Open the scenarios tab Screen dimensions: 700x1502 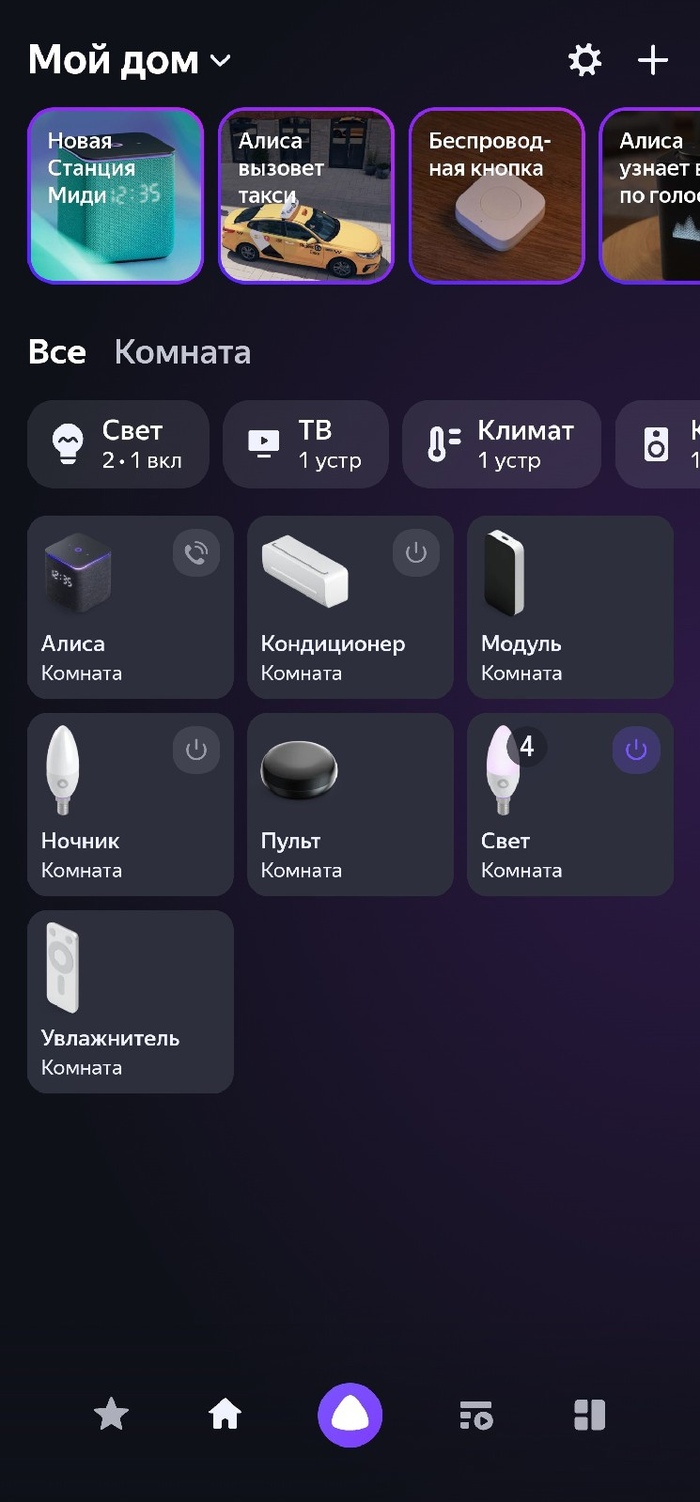[475, 1415]
